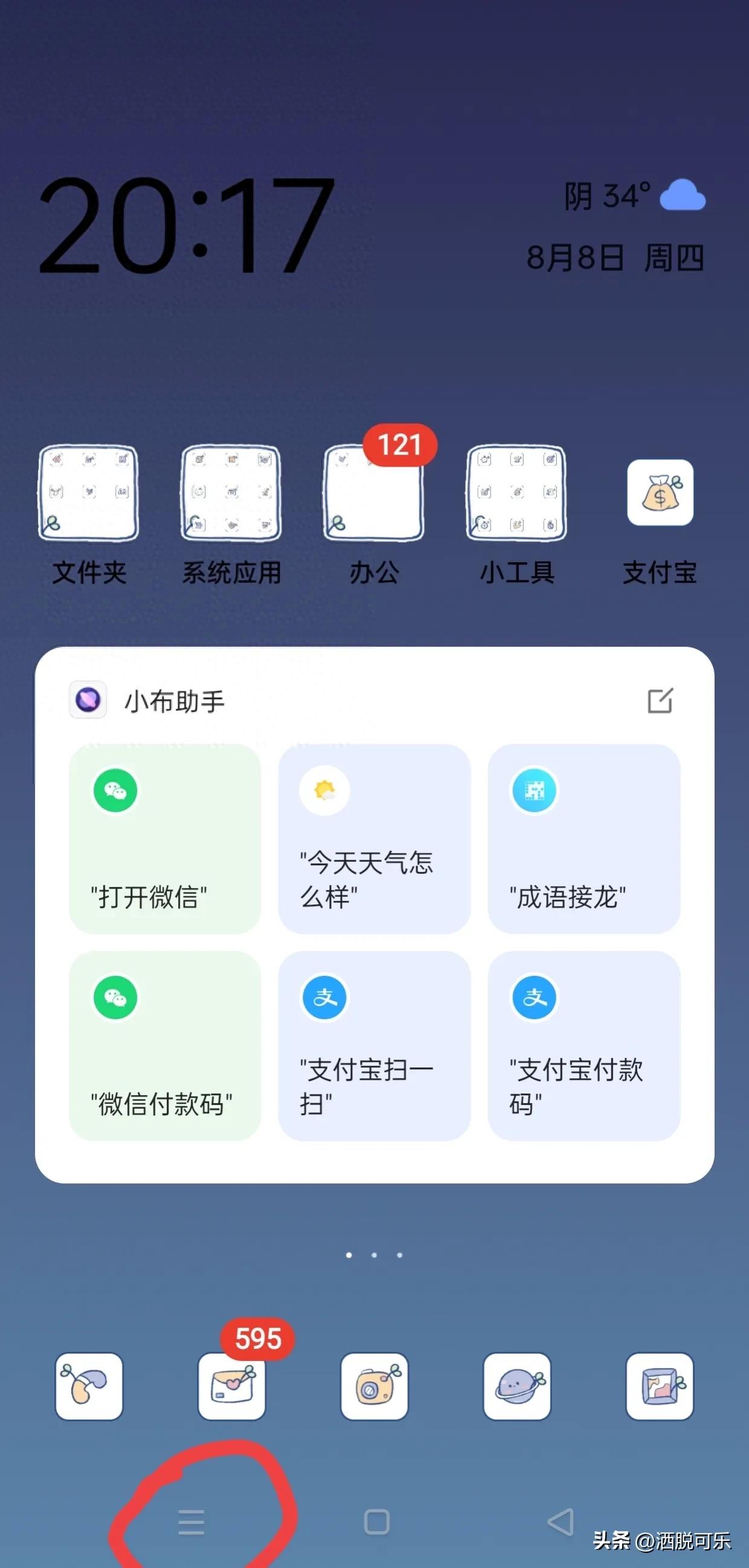
Task: Start the "成语接龙" shortcut
Action: click(584, 839)
